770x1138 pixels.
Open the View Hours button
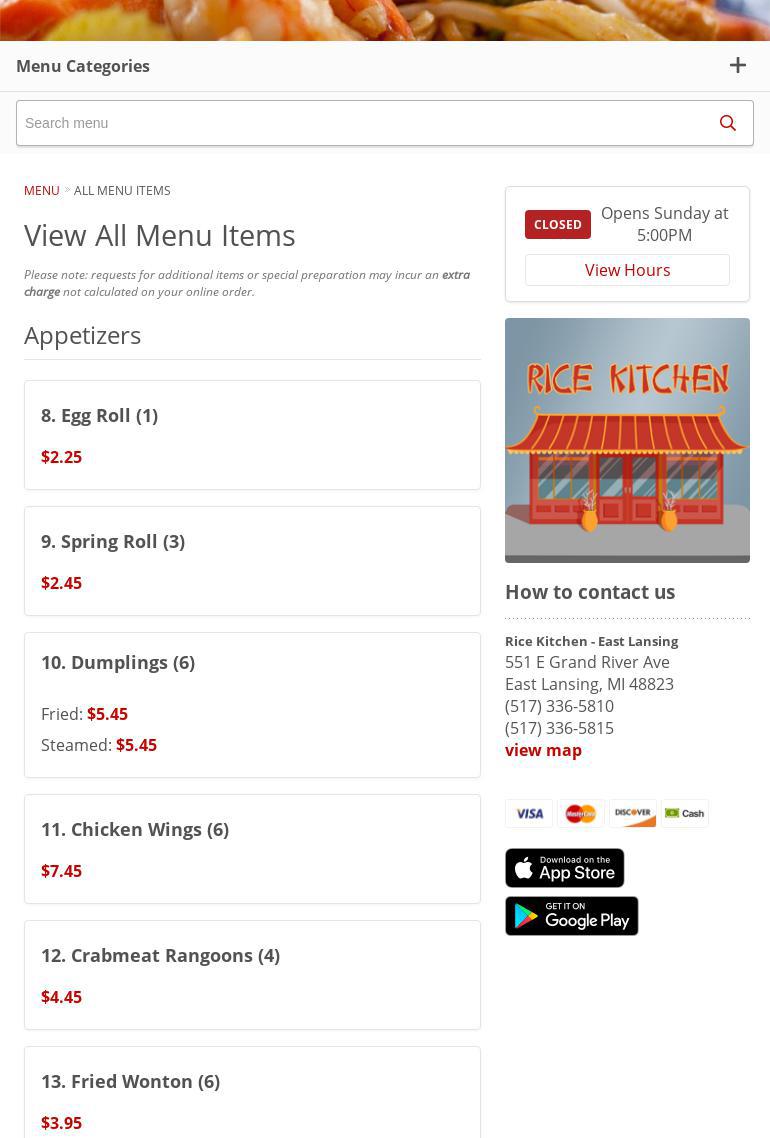point(627,270)
